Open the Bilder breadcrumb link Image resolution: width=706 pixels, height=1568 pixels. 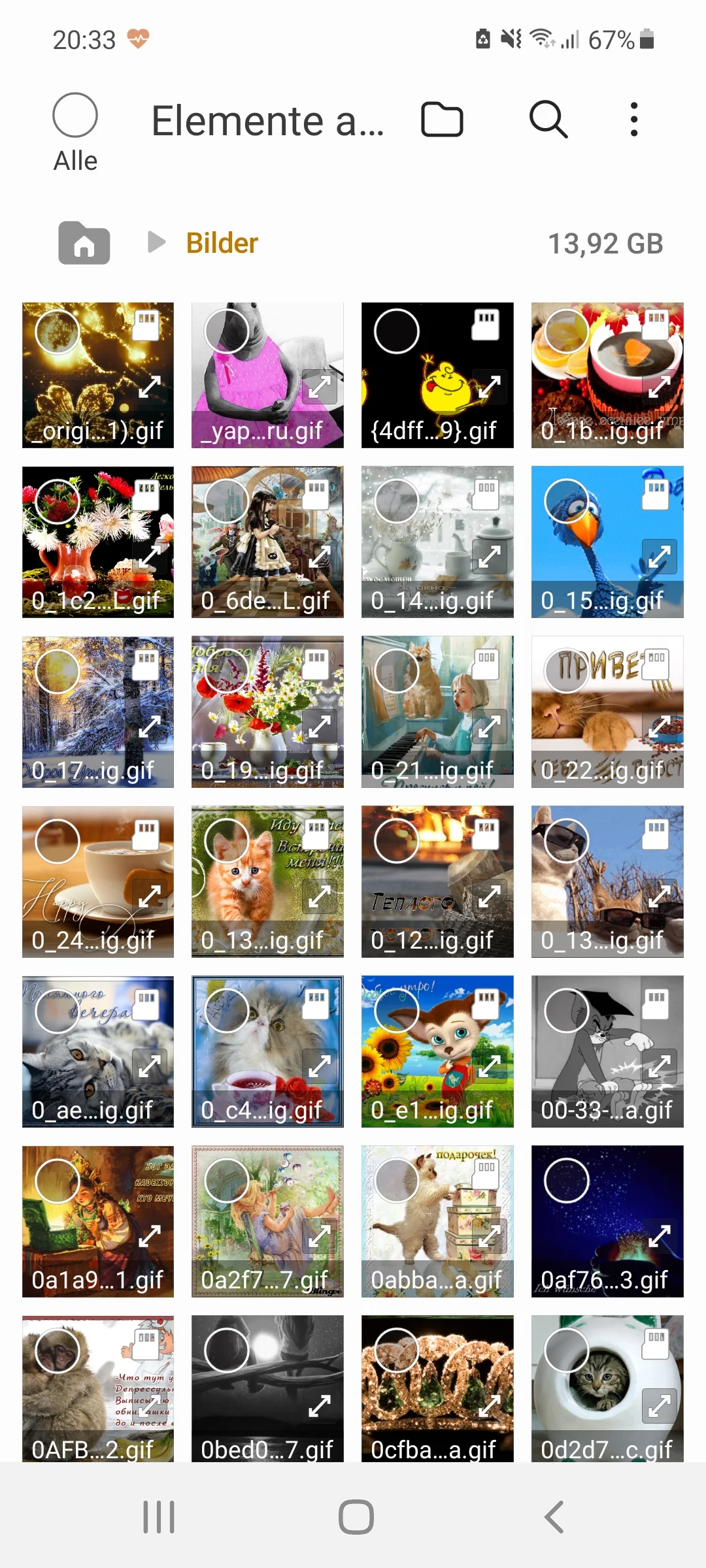click(x=221, y=242)
